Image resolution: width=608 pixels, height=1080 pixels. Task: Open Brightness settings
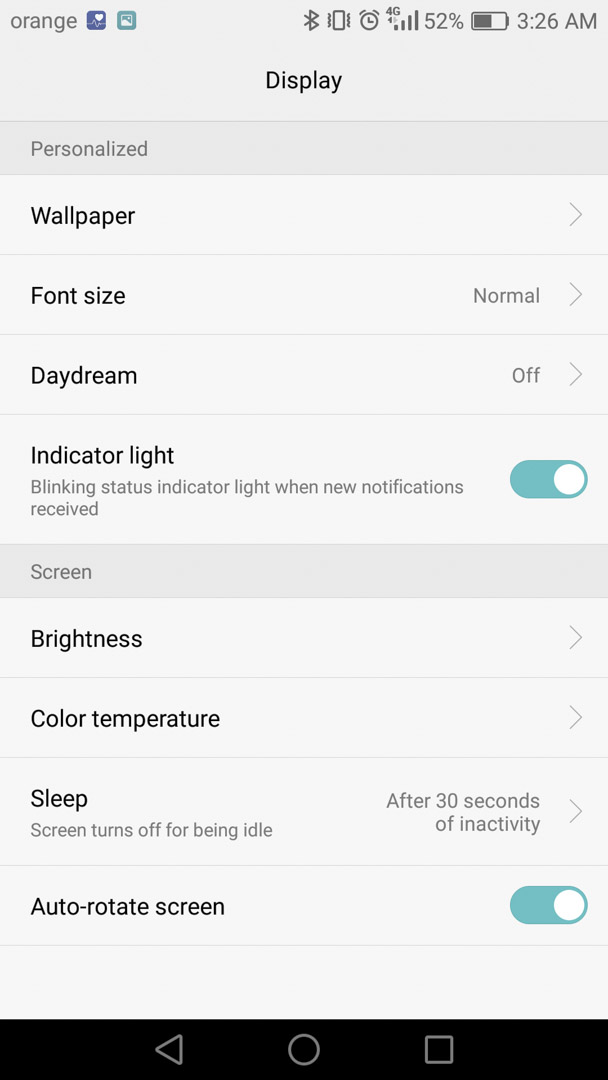304,638
